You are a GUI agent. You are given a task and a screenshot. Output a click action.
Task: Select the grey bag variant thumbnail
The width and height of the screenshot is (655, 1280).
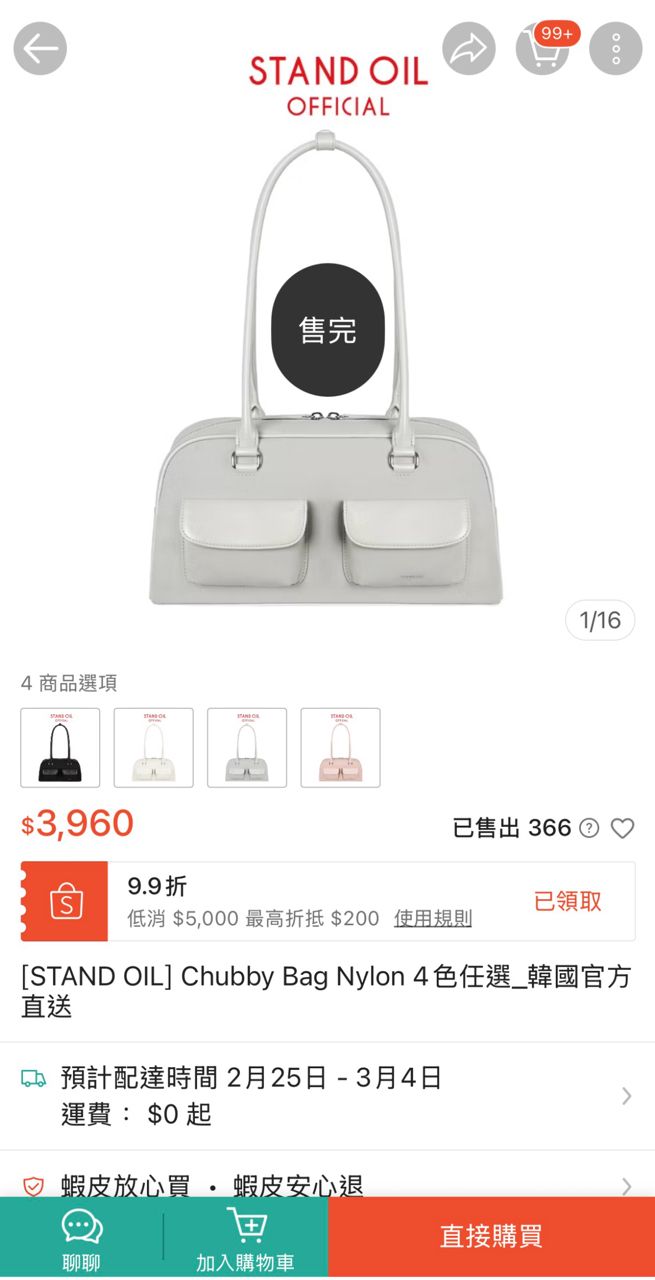tap(247, 748)
